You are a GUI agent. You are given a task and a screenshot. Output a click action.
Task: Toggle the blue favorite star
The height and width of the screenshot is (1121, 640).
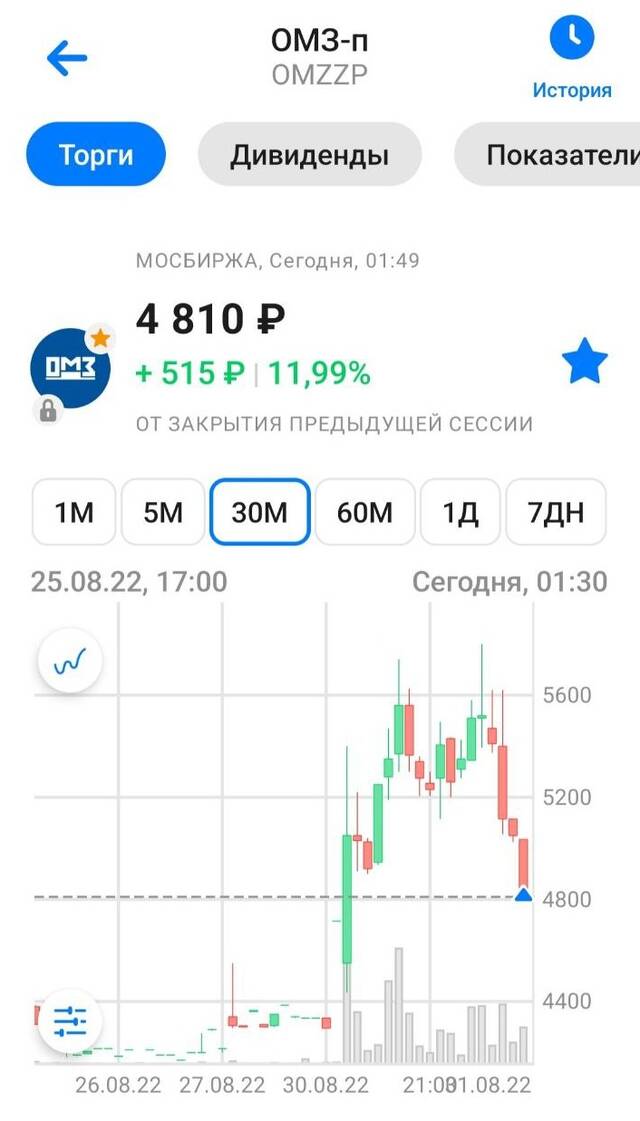(x=584, y=362)
